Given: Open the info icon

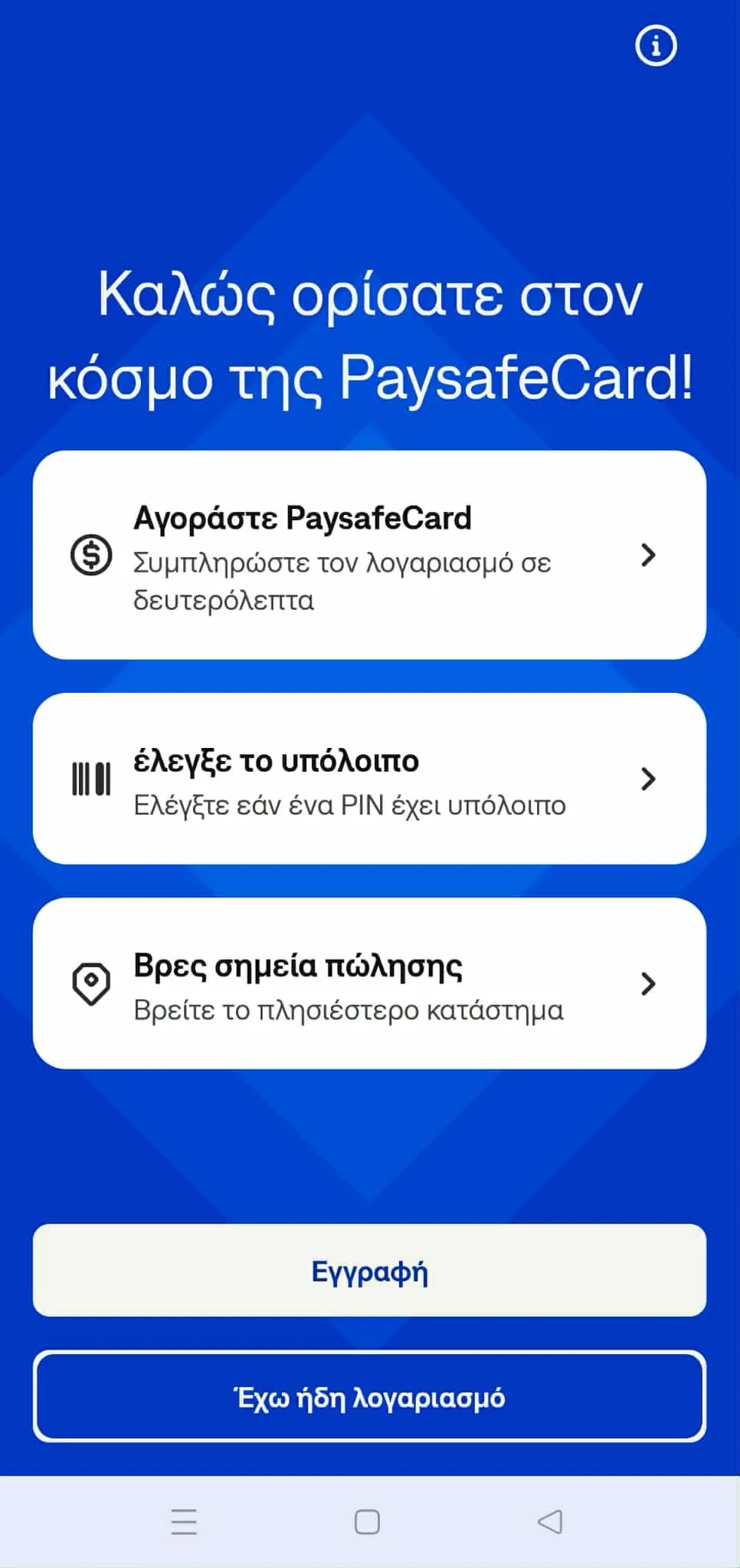Looking at the screenshot, I should [656, 46].
